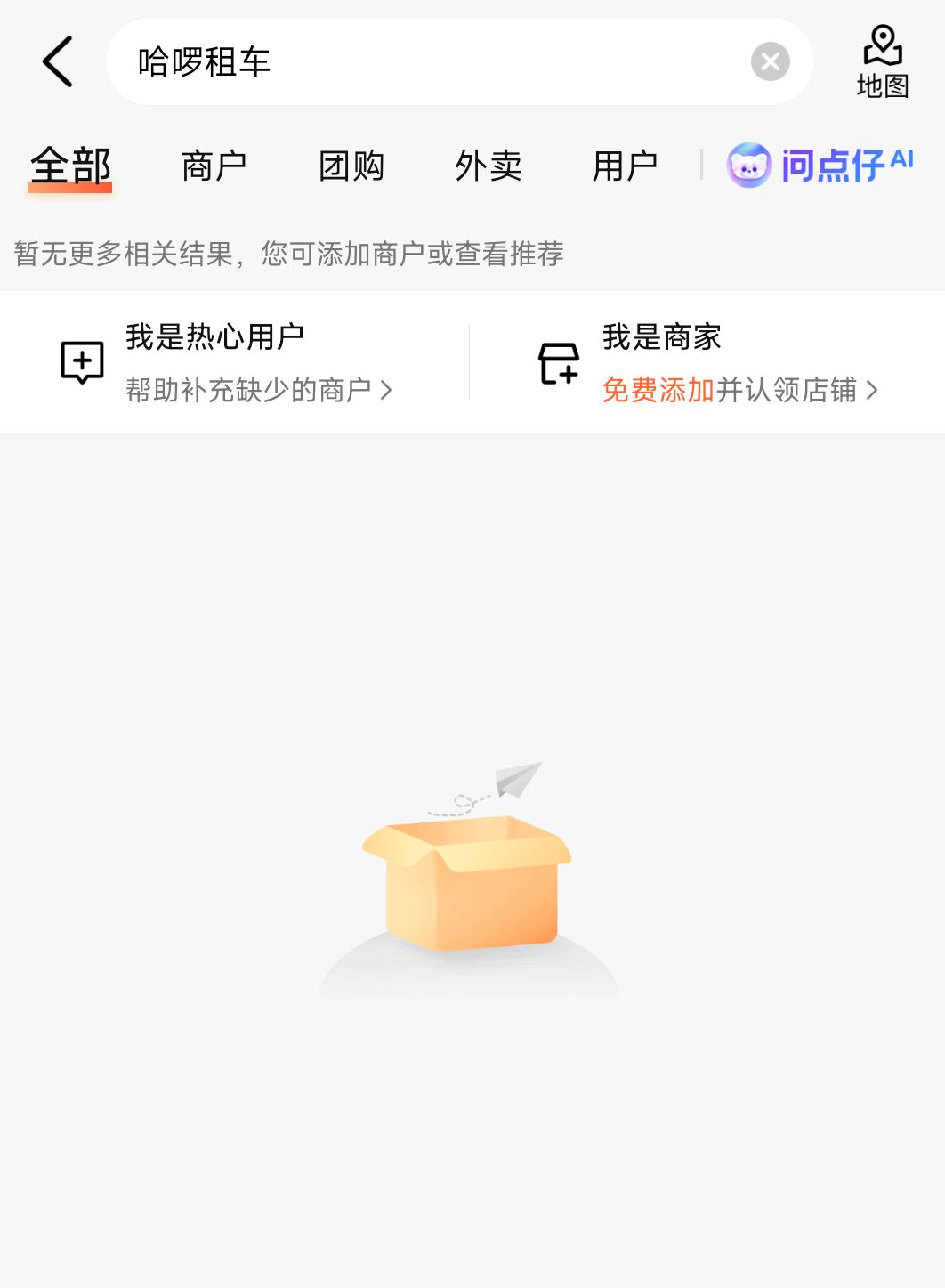This screenshot has width=945, height=1288.
Task: Open the 地图 map view
Action: (882, 61)
